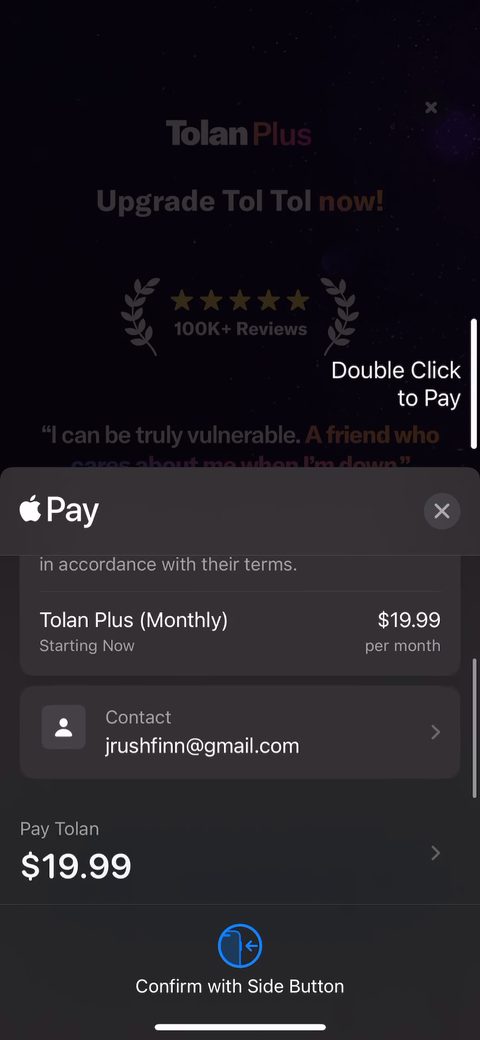Dismiss the Tolan Plus upgrade page
The height and width of the screenshot is (1040, 480).
(431, 107)
